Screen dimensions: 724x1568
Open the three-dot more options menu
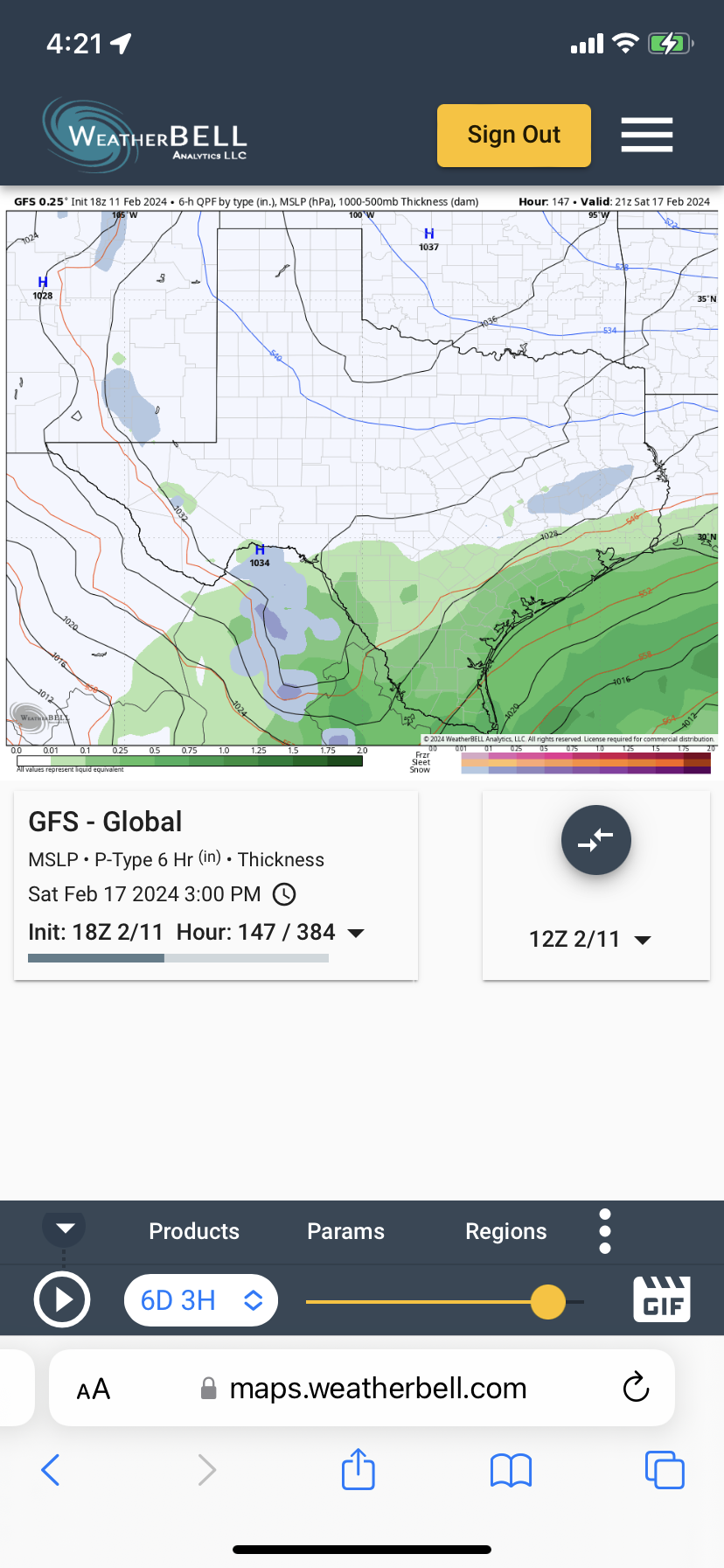coord(605,1231)
